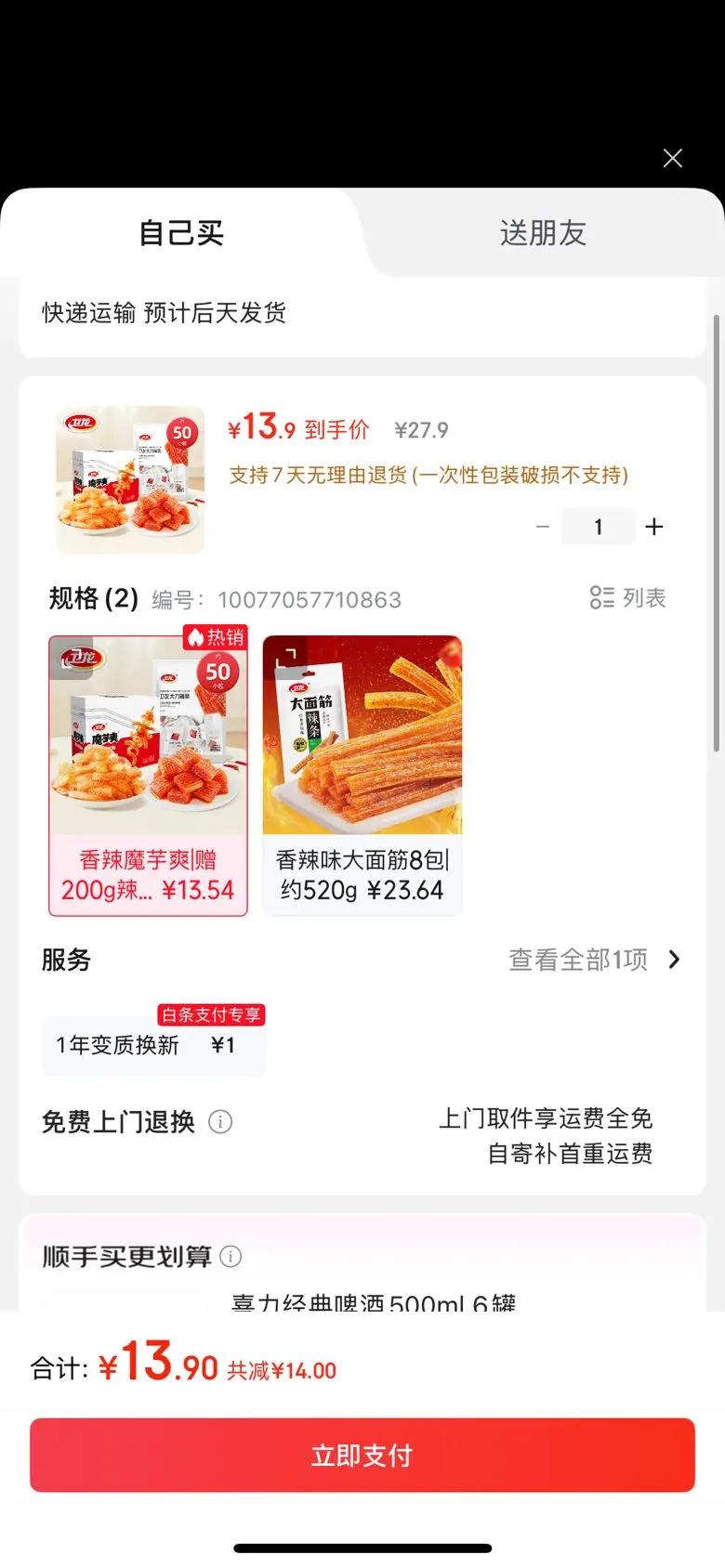Select the 香辣魔芋爽 spec option

point(148,776)
